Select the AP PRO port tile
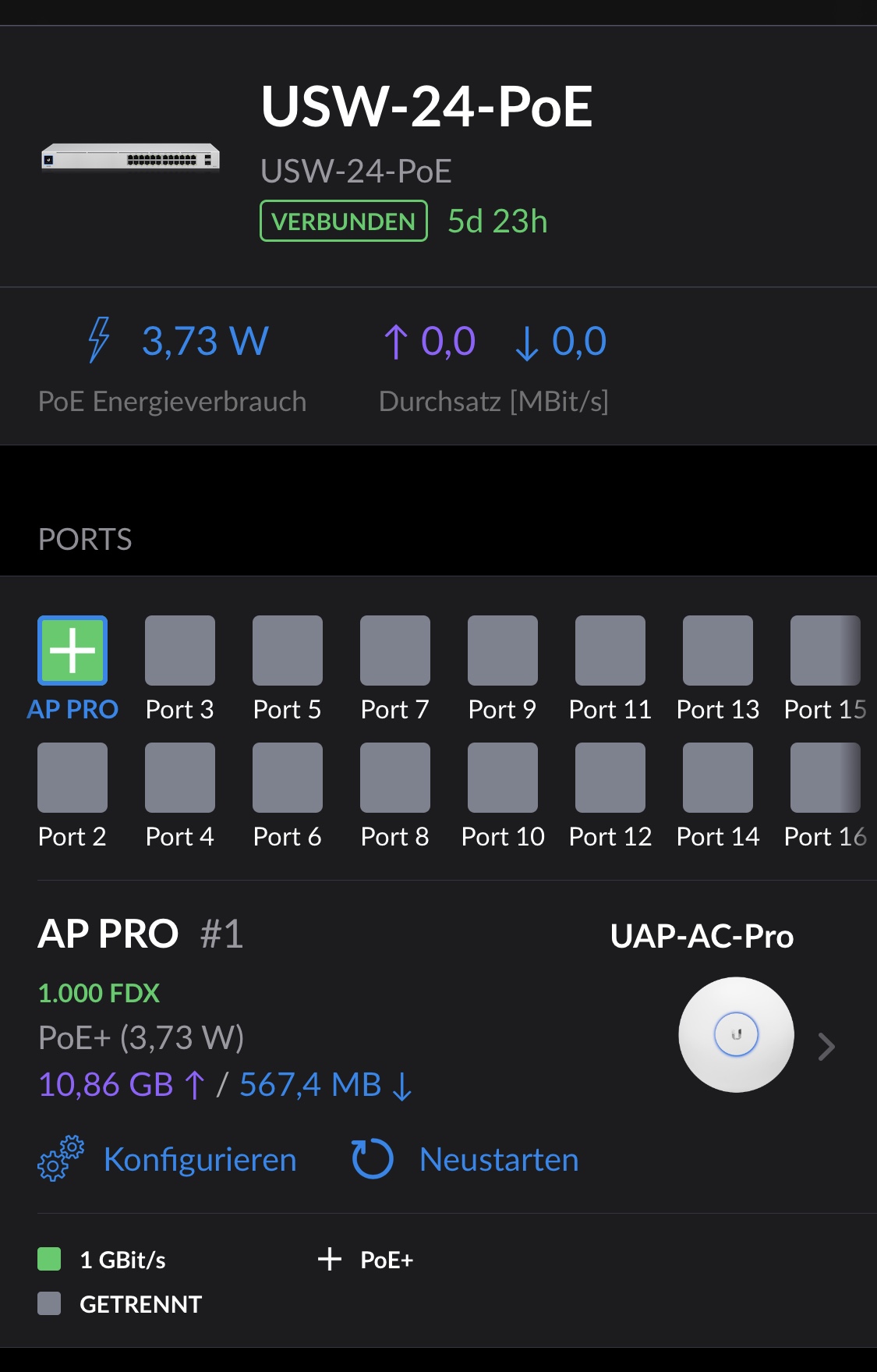The image size is (877, 1372). [72, 651]
